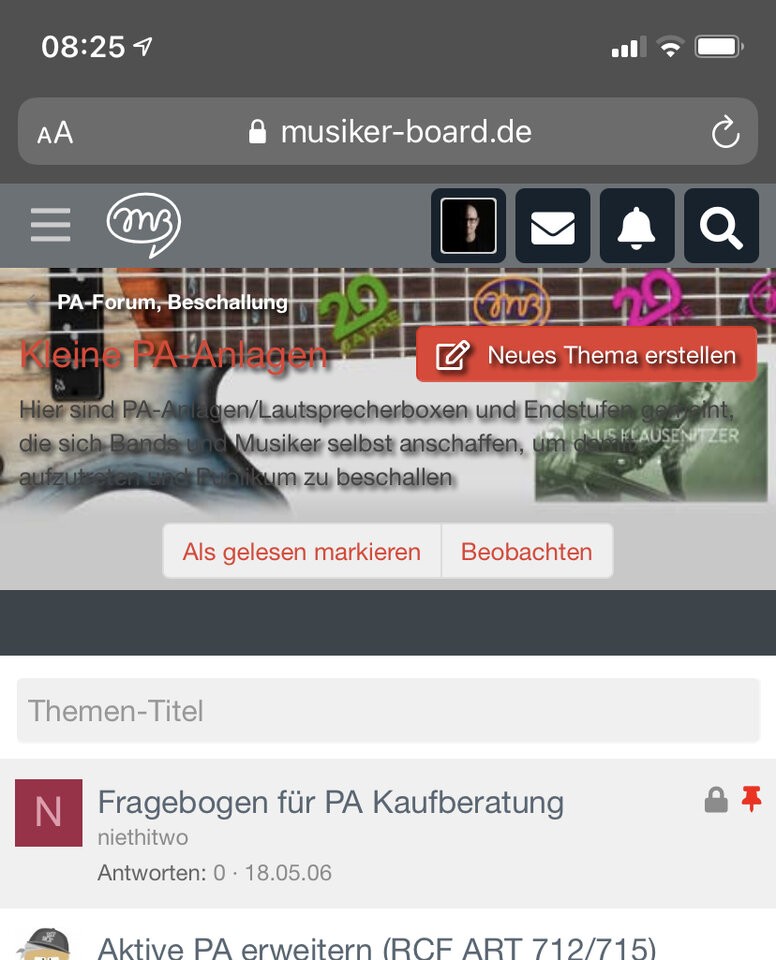Open the hamburger menu
This screenshot has width=776, height=960.
[x=50, y=225]
